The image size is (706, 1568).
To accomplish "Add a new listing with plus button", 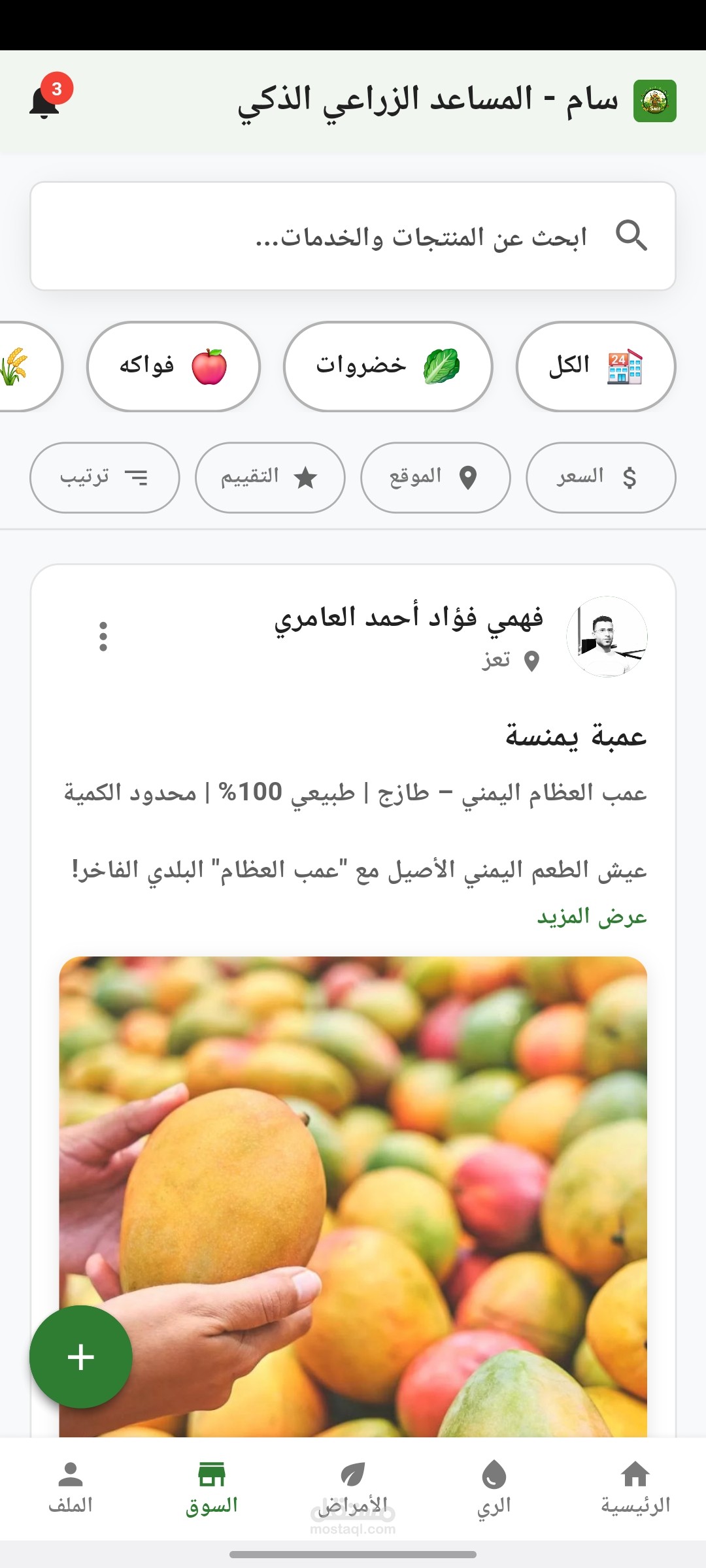I will [x=81, y=1357].
